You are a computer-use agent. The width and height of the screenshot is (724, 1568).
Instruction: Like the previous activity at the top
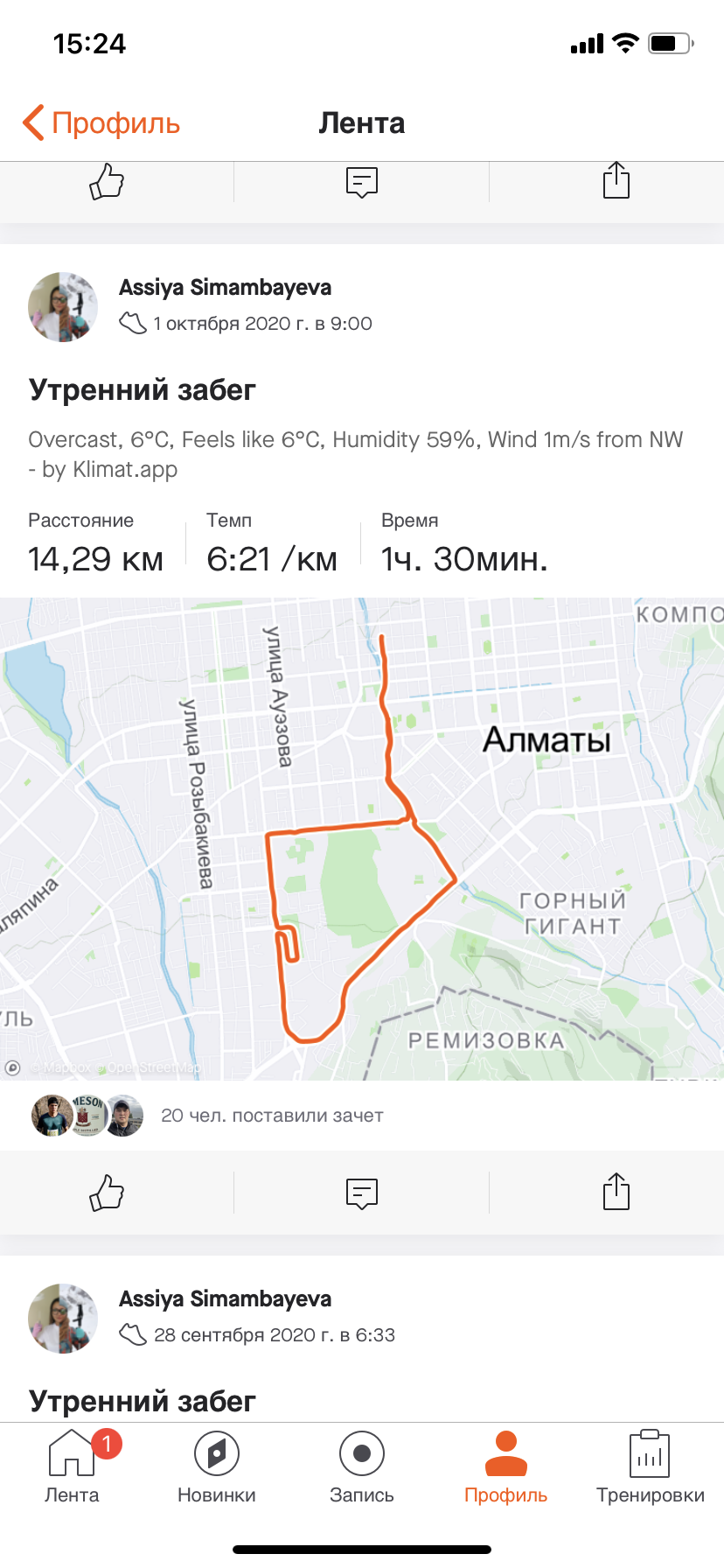click(107, 182)
